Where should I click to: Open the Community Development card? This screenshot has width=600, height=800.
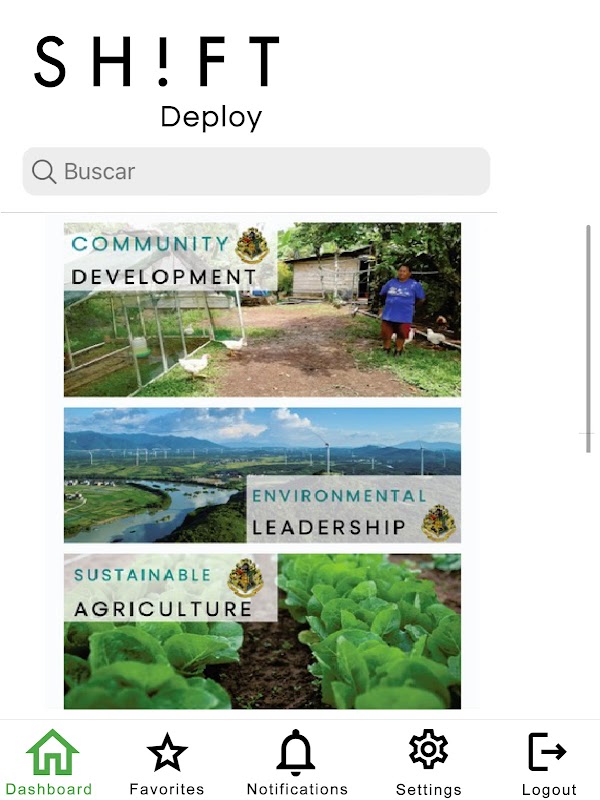[262, 310]
